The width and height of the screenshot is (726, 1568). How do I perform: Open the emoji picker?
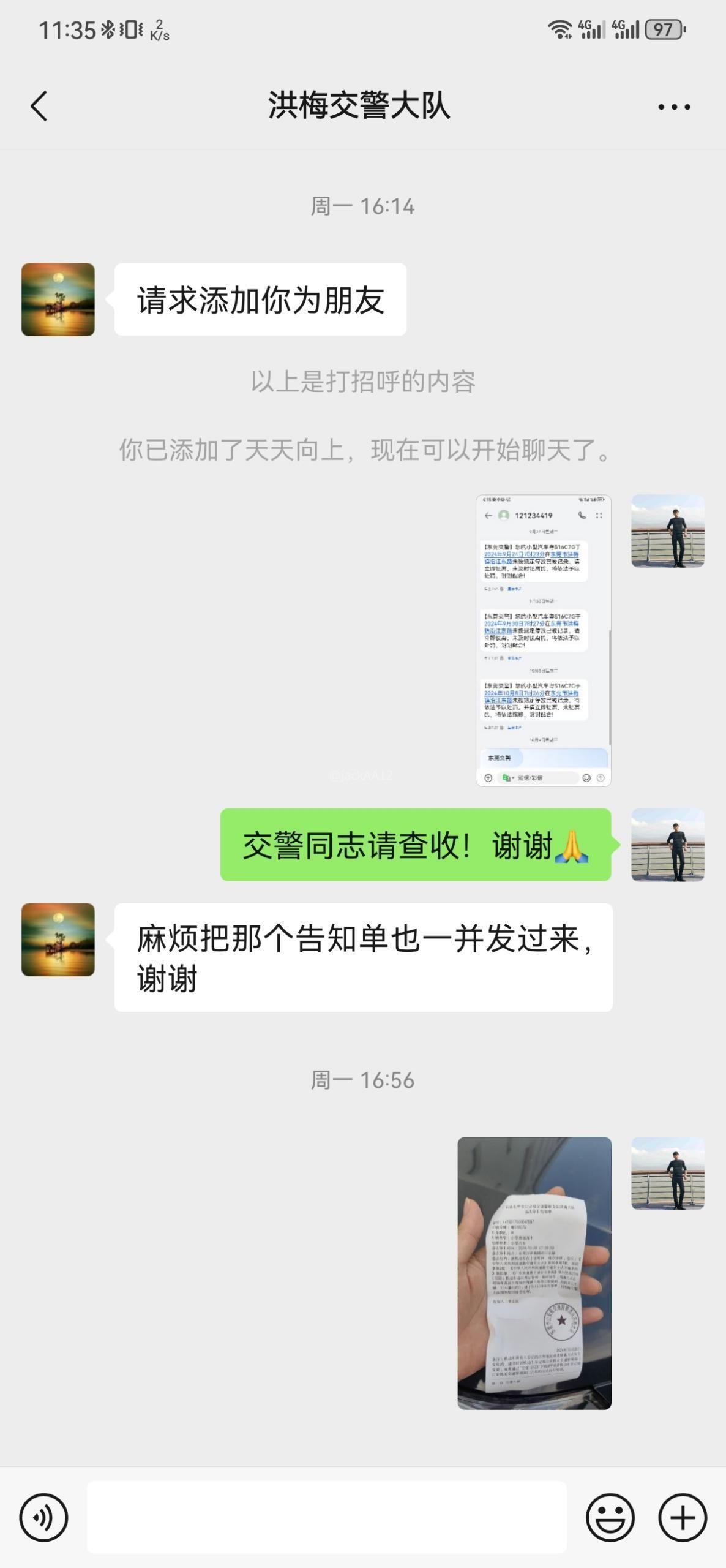pyautogui.click(x=610, y=1517)
